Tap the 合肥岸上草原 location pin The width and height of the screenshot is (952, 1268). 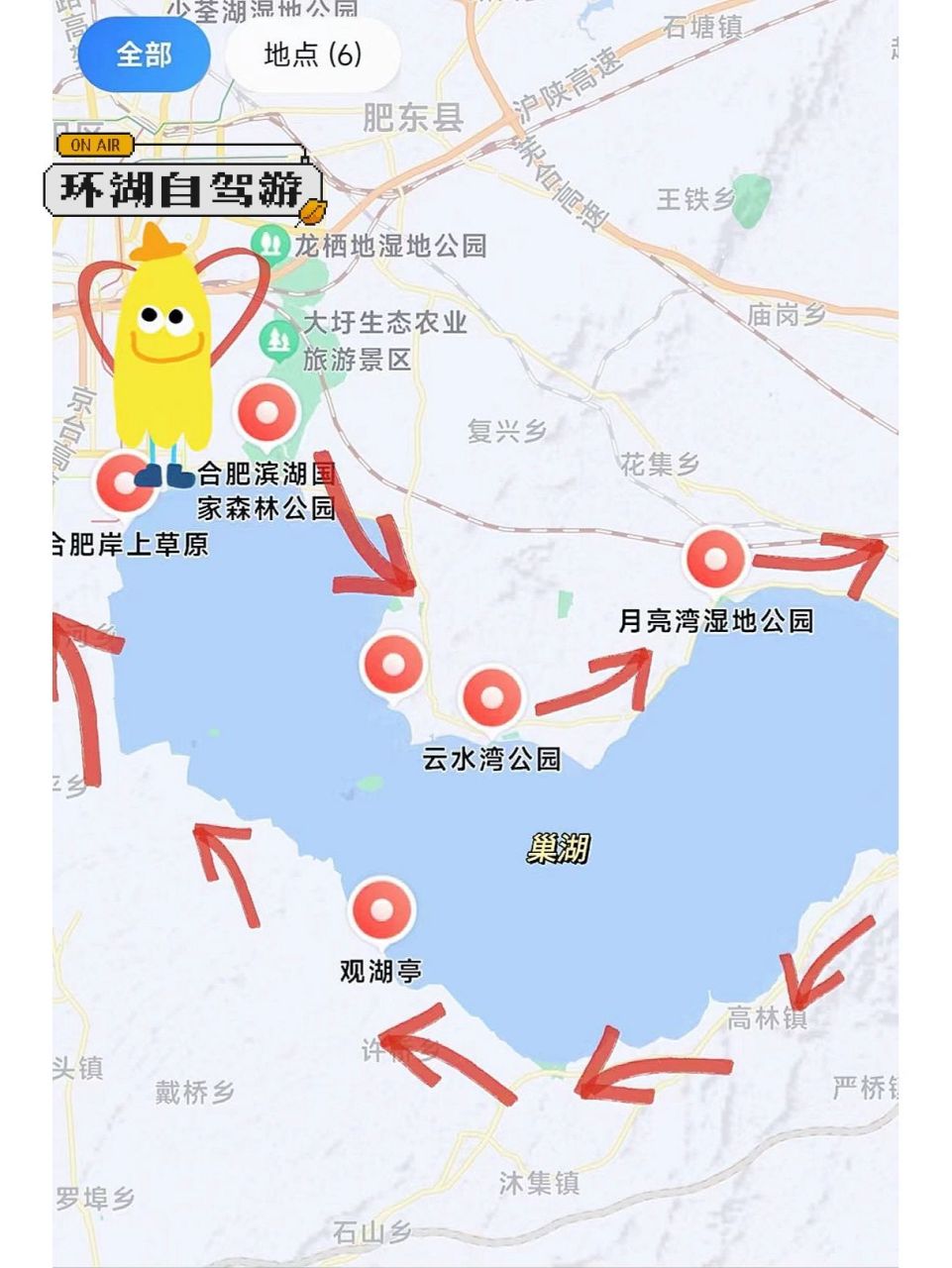pyautogui.click(x=122, y=484)
